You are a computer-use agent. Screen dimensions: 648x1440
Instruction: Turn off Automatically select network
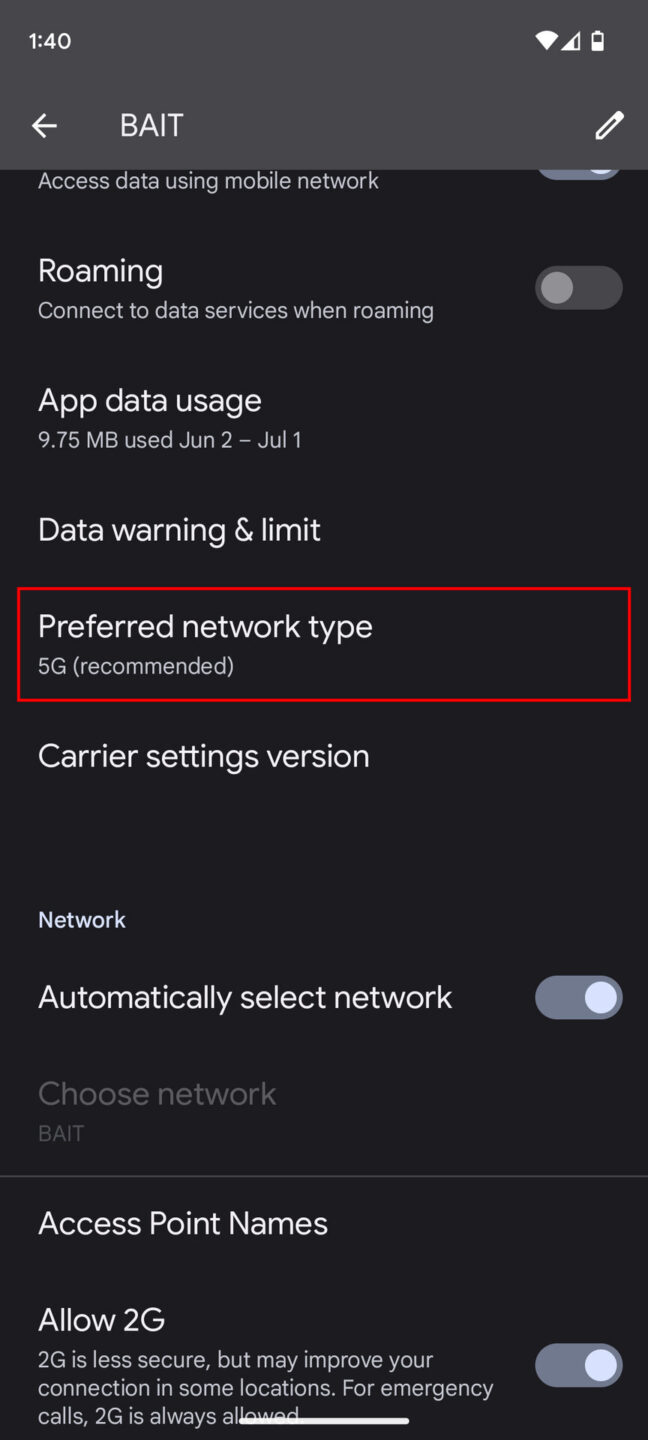click(x=578, y=998)
